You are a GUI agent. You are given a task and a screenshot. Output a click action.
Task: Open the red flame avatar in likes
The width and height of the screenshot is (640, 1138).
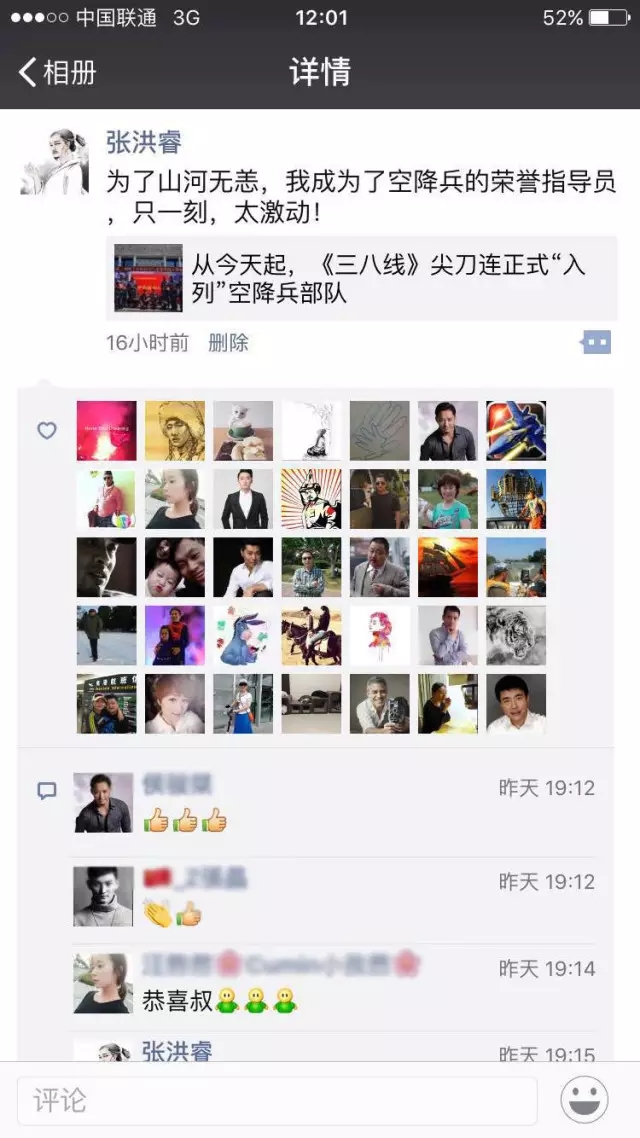click(x=106, y=431)
